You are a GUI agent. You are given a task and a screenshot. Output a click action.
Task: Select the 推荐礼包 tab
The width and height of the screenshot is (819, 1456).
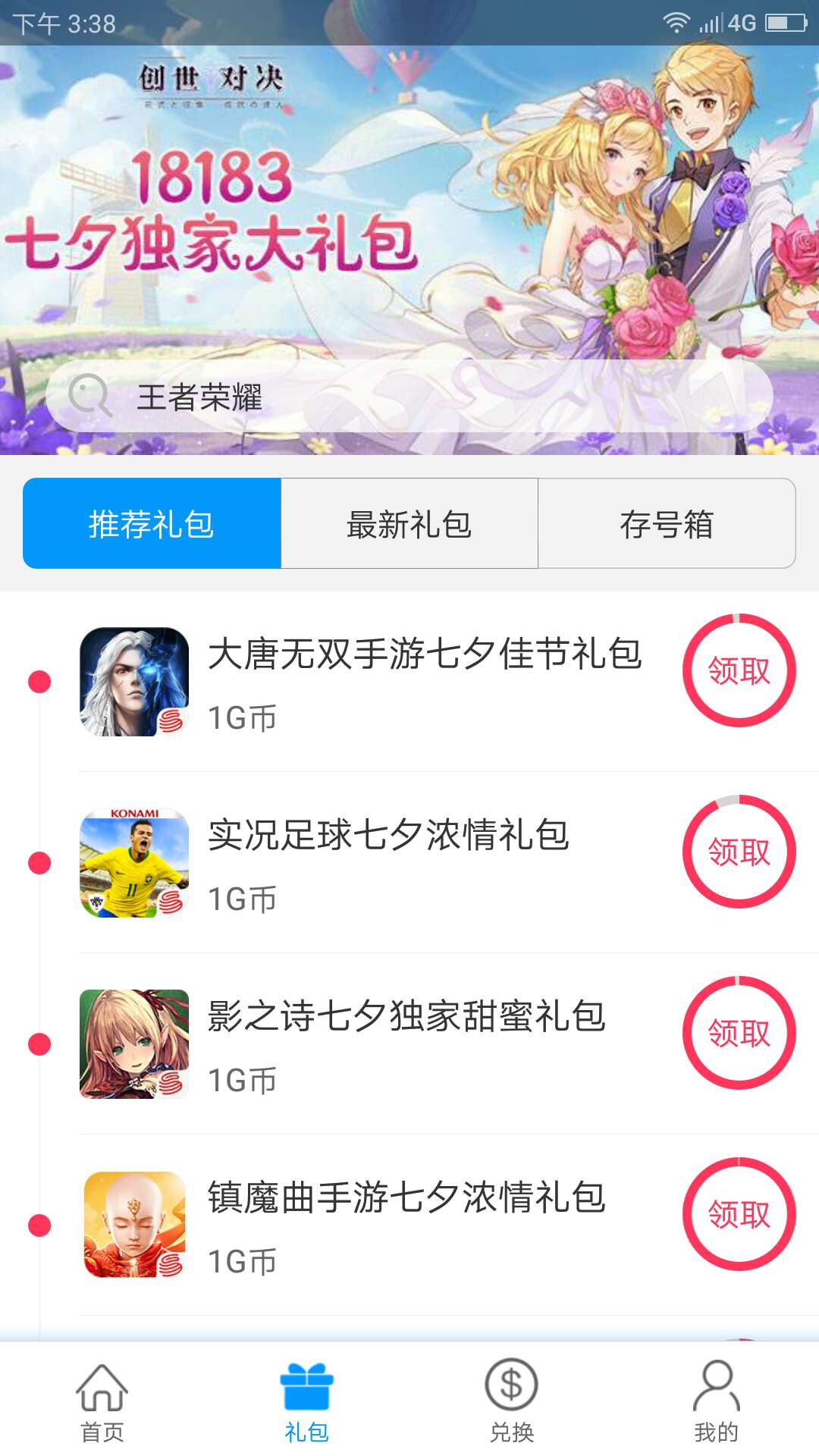[x=152, y=522]
